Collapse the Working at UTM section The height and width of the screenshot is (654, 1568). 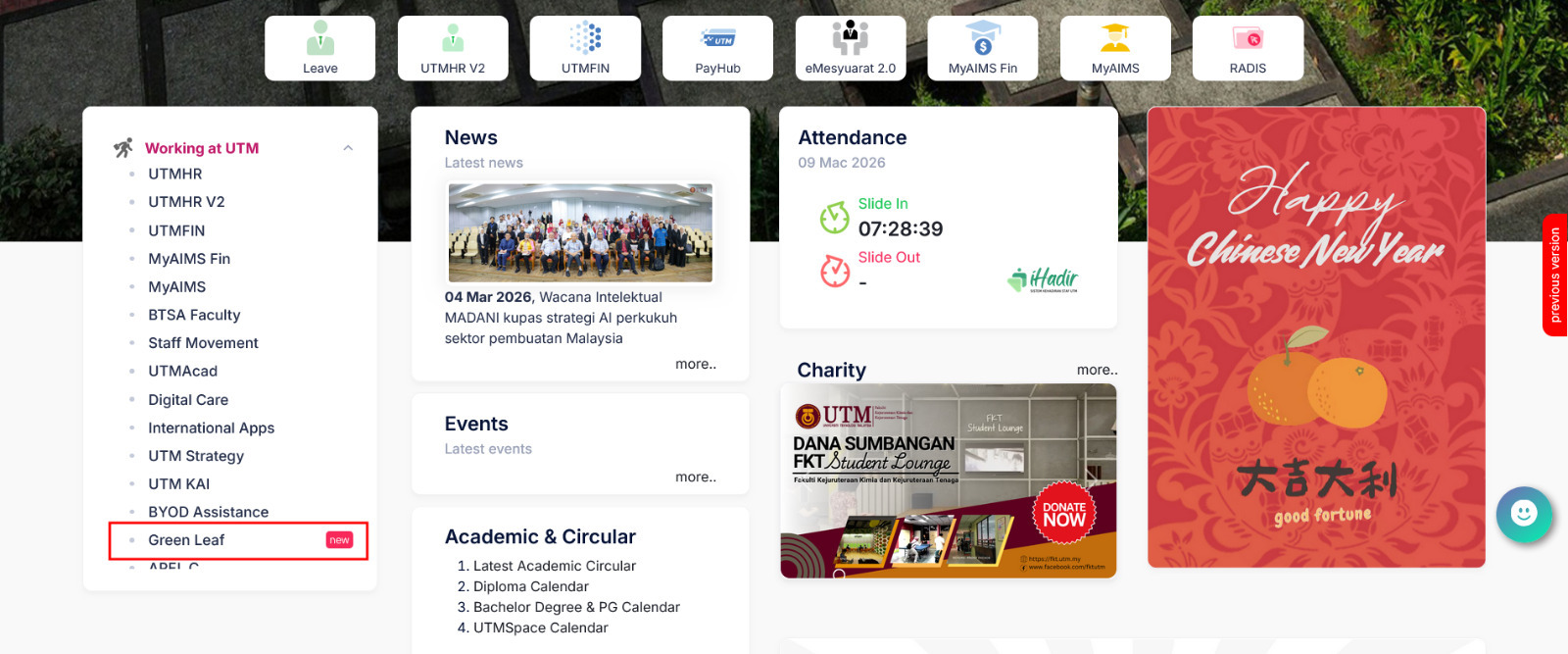point(348,148)
